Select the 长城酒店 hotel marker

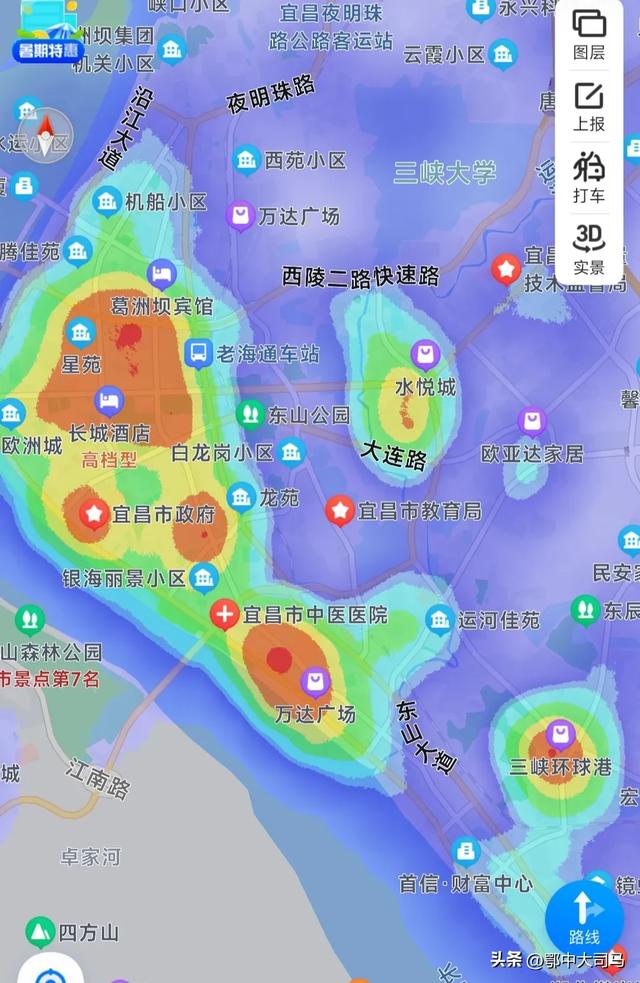[110, 402]
